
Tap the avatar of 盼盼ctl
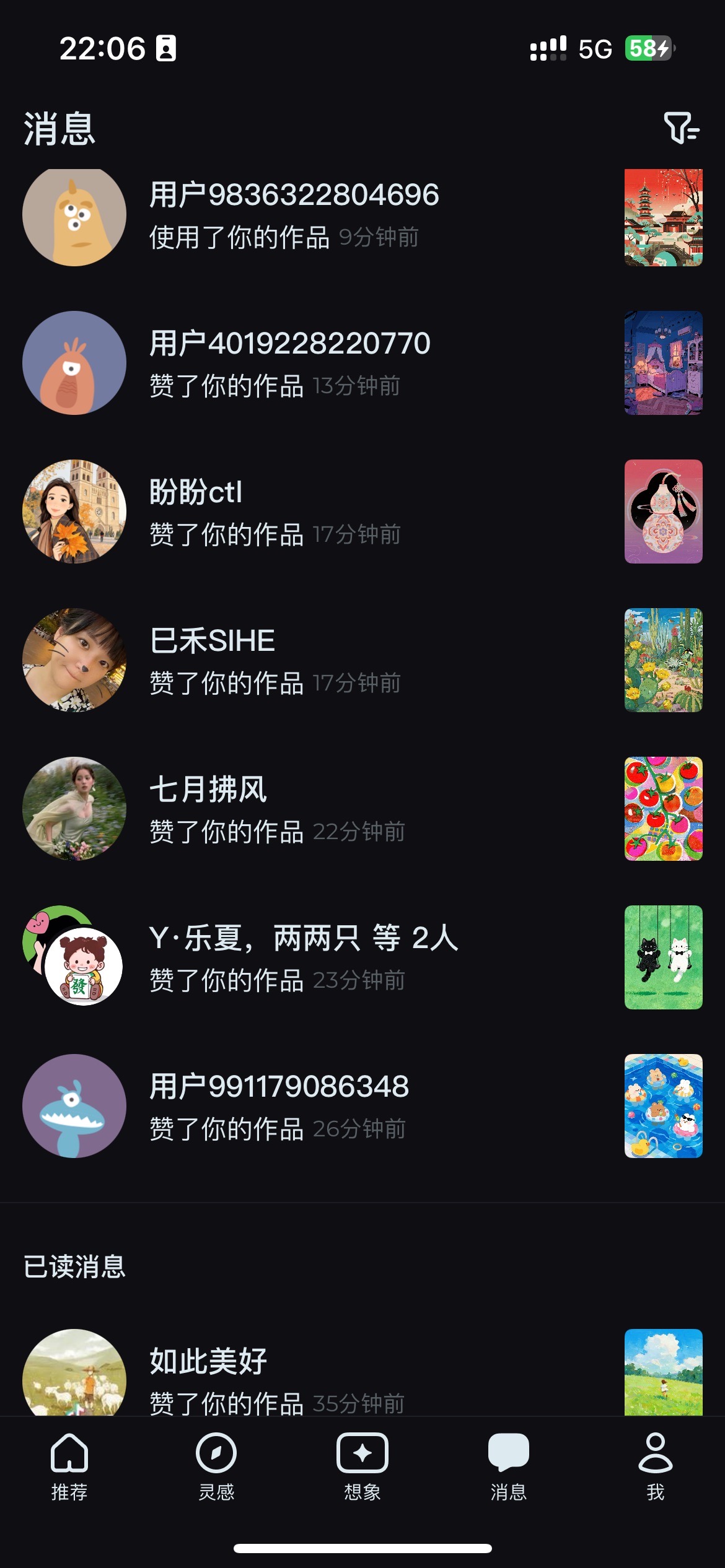(x=74, y=512)
